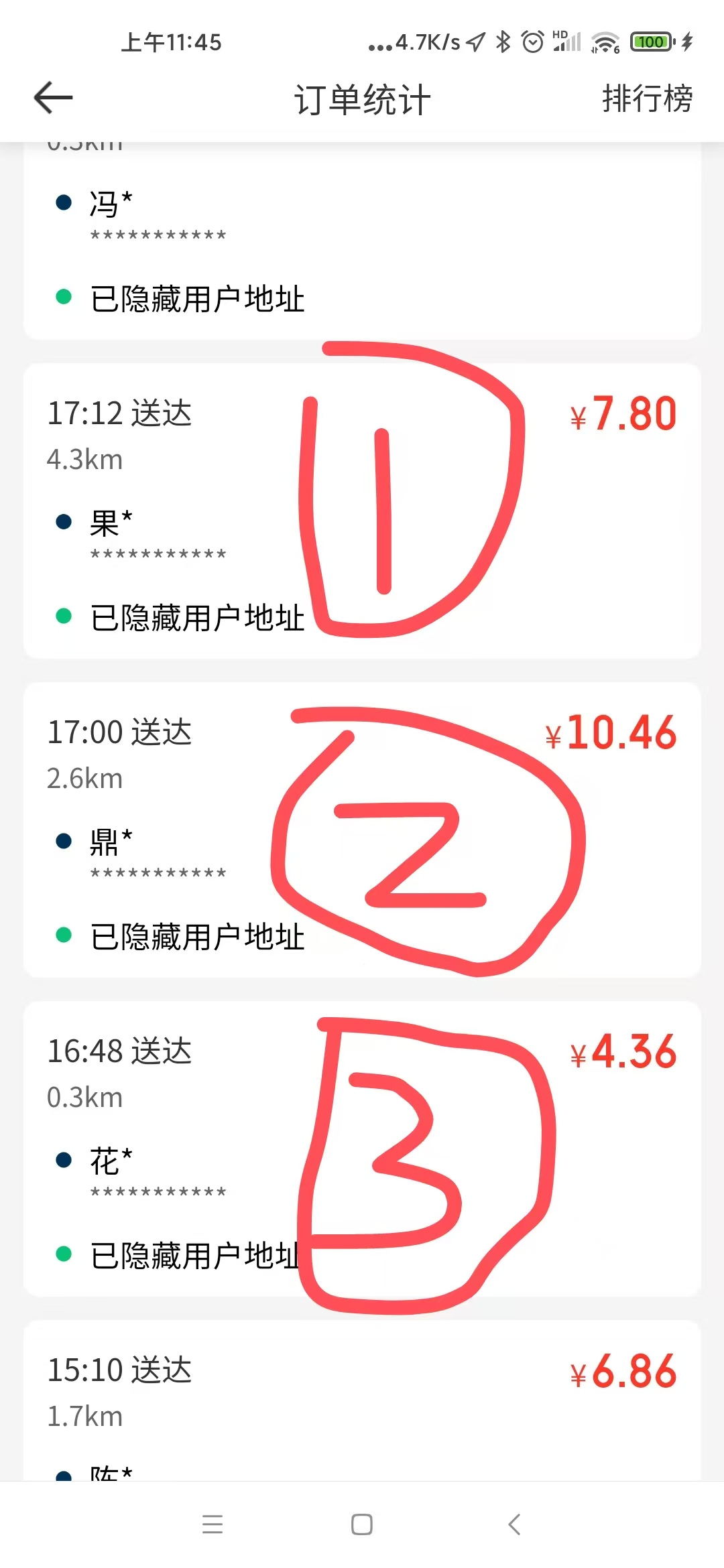Open the system recent apps menu
The height and width of the screenshot is (1568, 724).
tap(213, 1524)
